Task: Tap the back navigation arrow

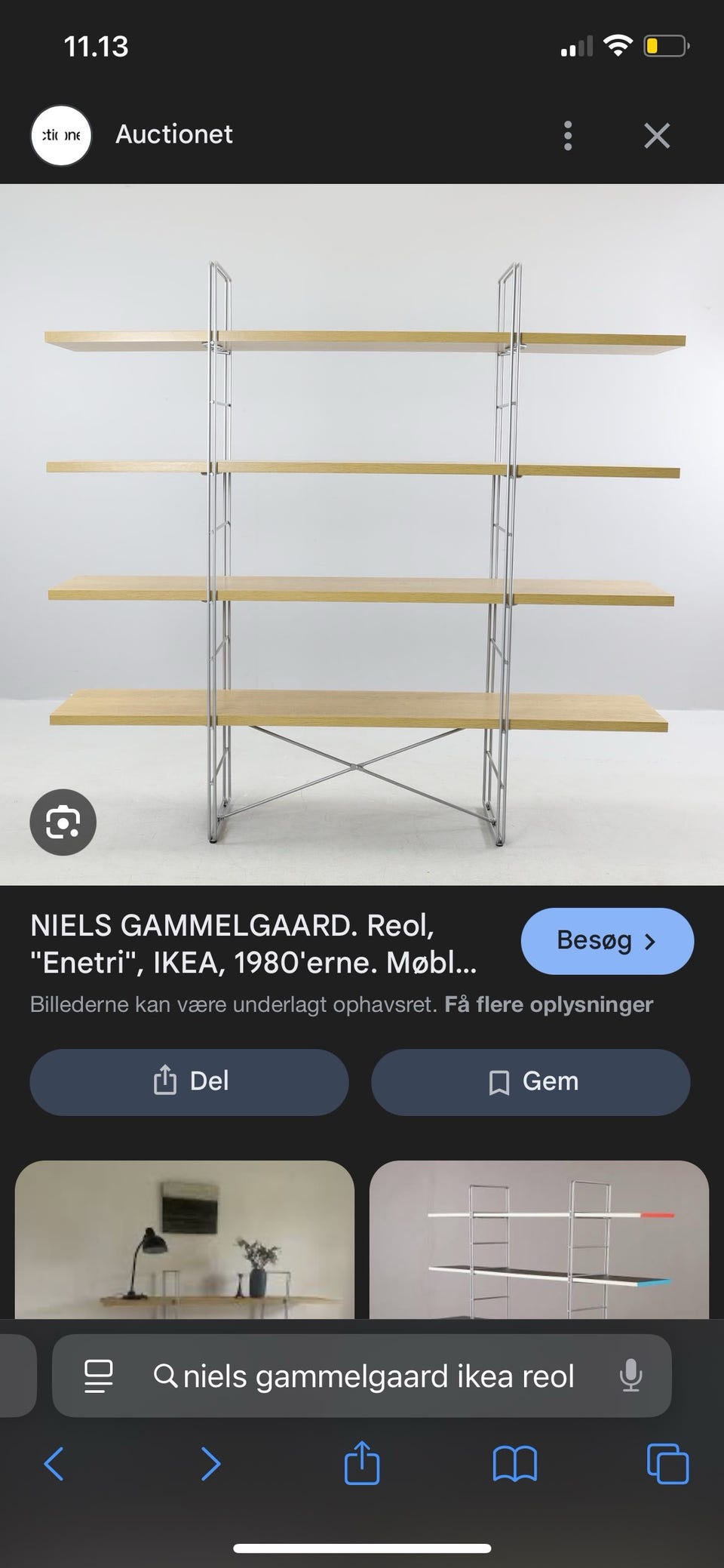Action: (54, 1465)
